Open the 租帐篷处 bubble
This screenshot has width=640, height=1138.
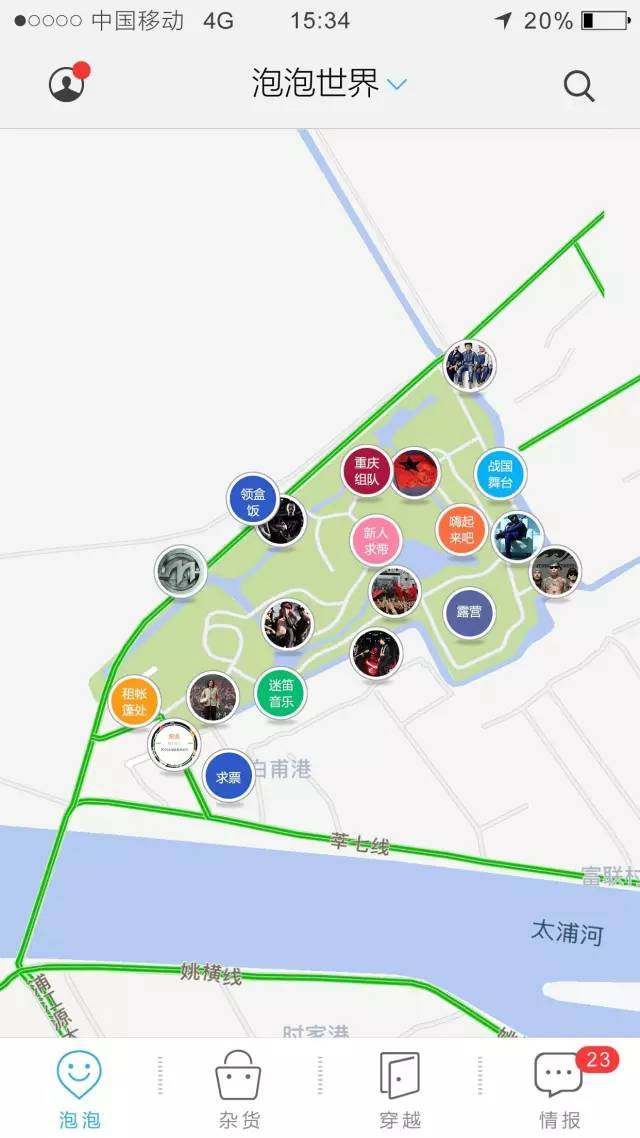[134, 700]
